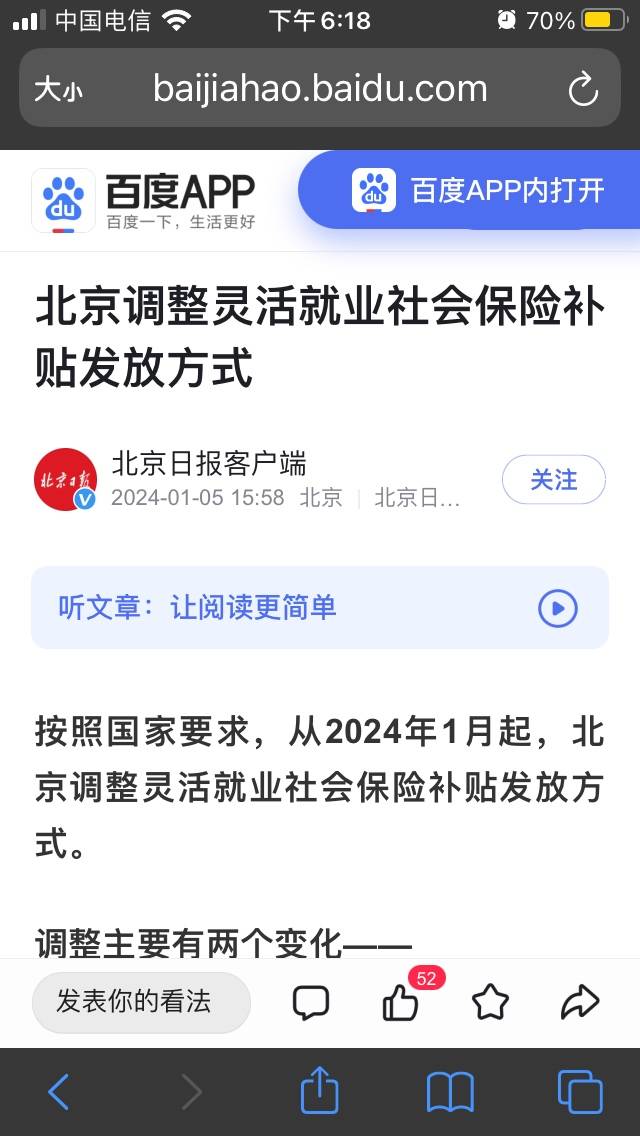Open the comments bubble icon
Screen dimensions: 640x1136
[x=311, y=1002]
